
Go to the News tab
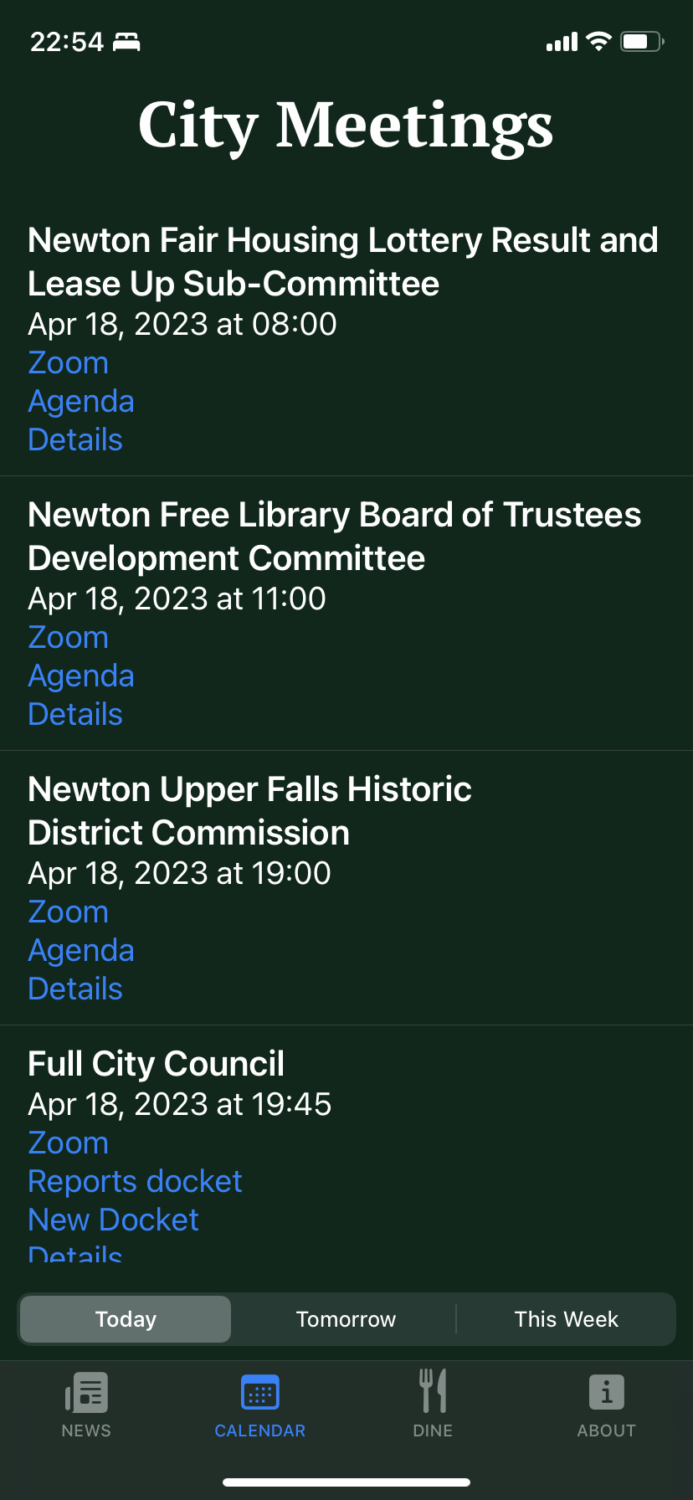(x=86, y=1405)
